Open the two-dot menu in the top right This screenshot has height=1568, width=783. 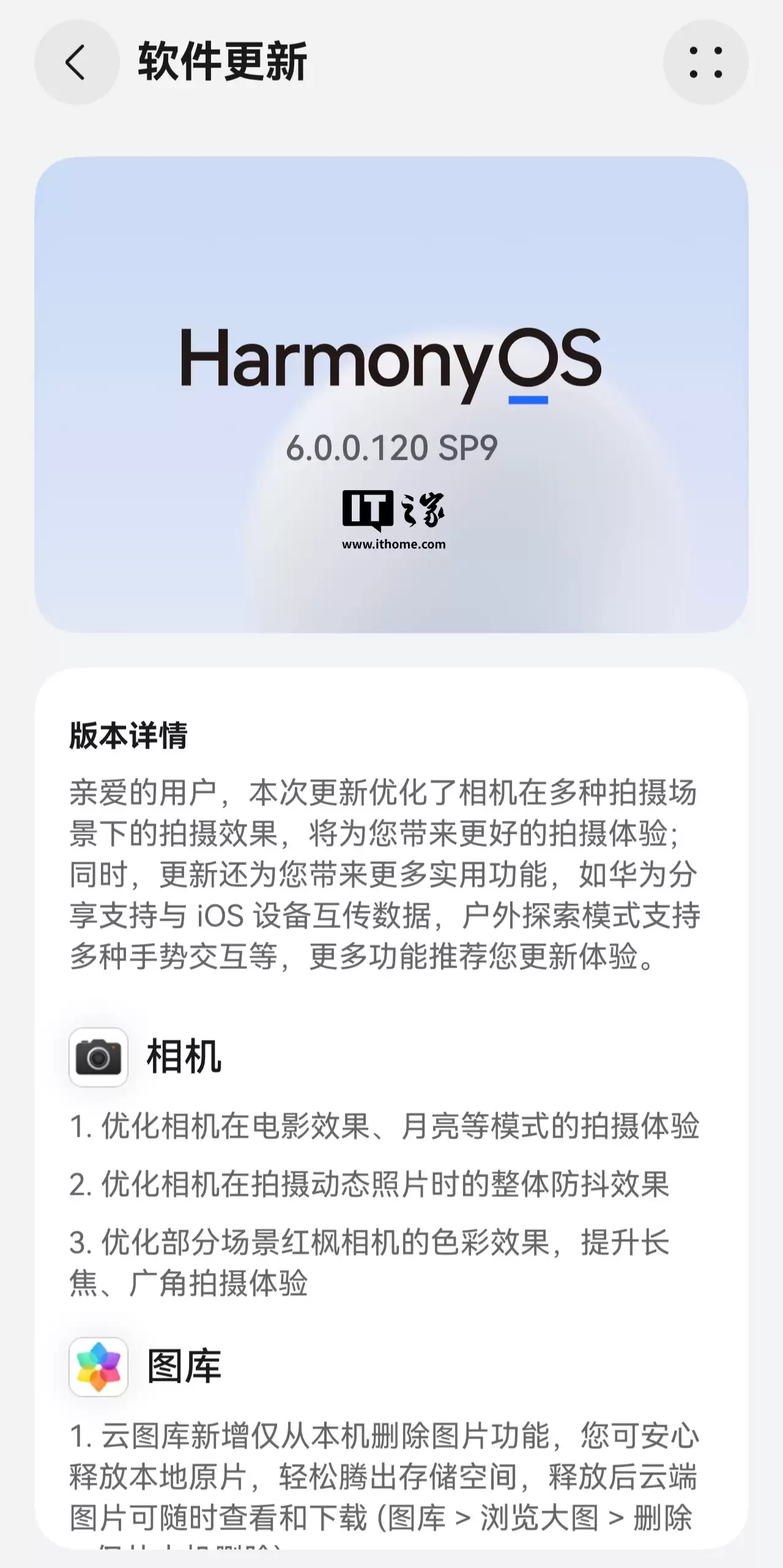pos(705,63)
